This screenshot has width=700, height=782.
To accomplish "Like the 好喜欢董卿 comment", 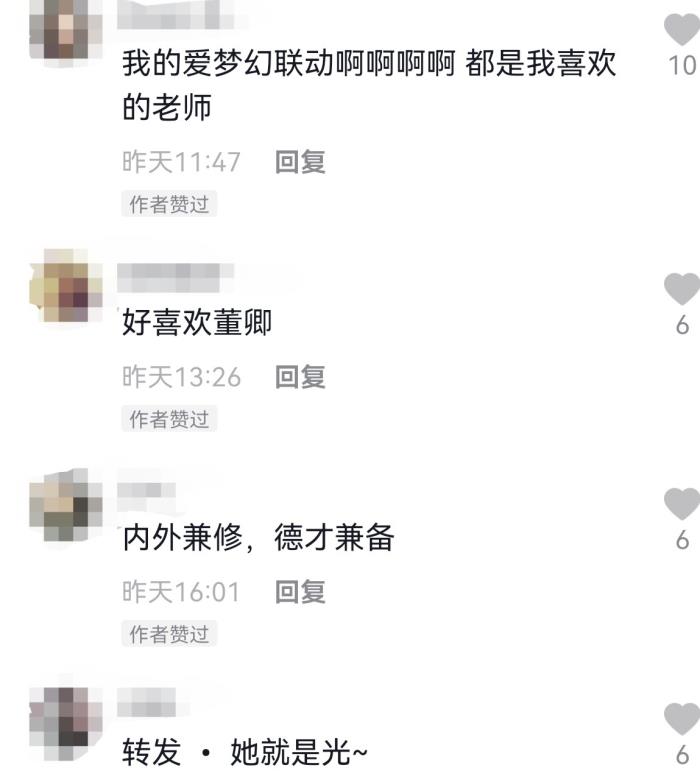I will pyautogui.click(x=682, y=289).
